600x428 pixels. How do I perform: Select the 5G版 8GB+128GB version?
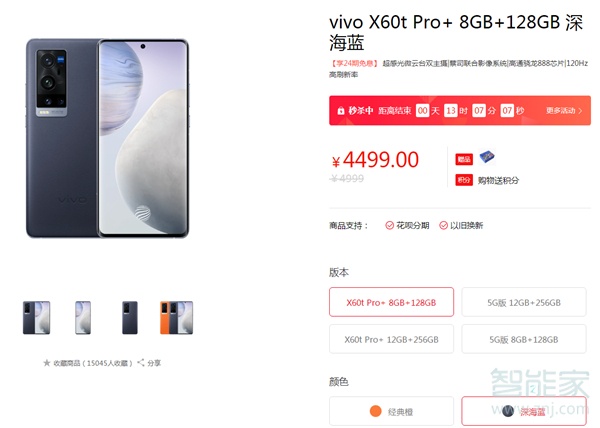point(524,339)
